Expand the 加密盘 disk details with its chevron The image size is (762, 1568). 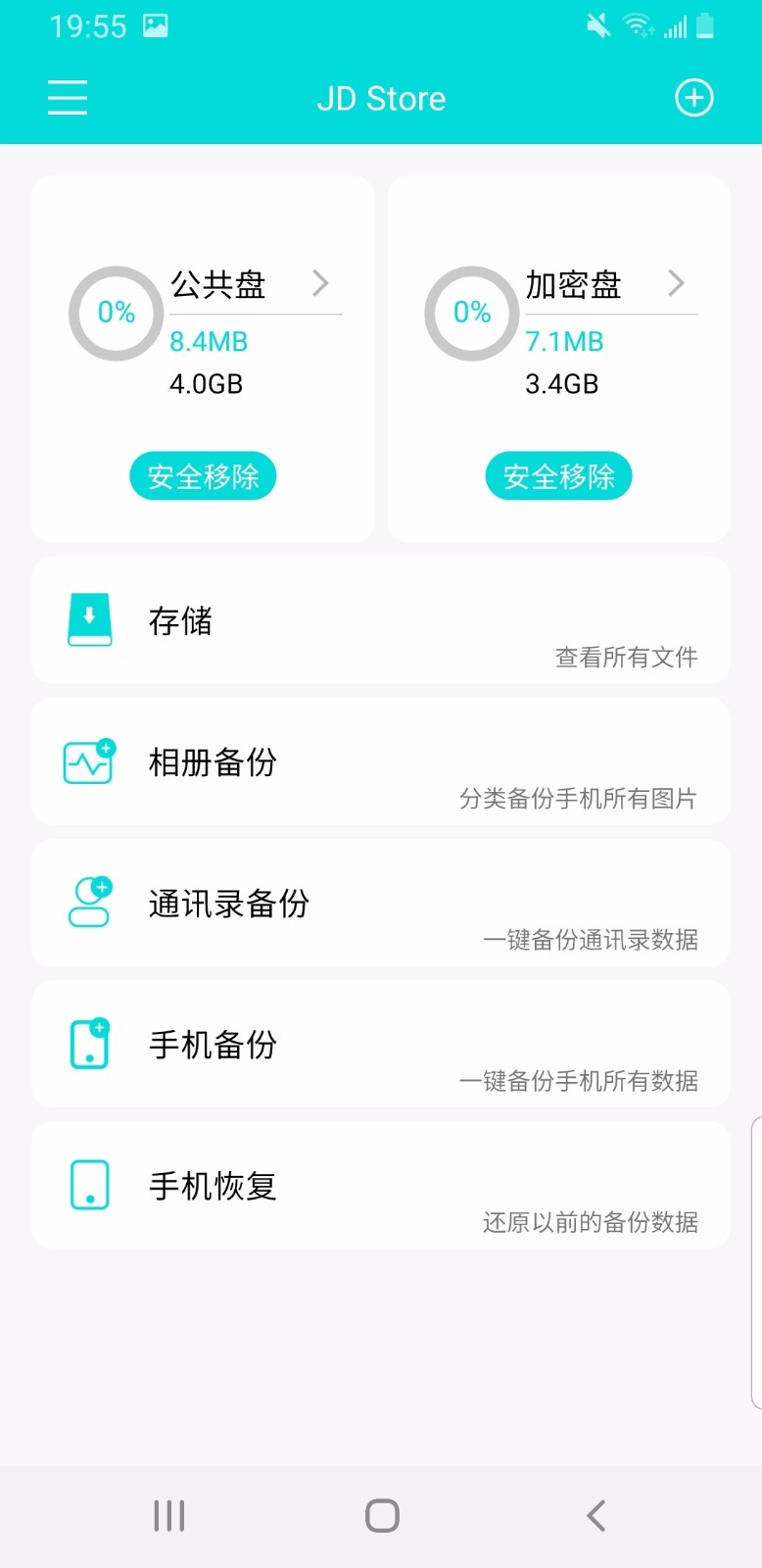click(x=676, y=283)
